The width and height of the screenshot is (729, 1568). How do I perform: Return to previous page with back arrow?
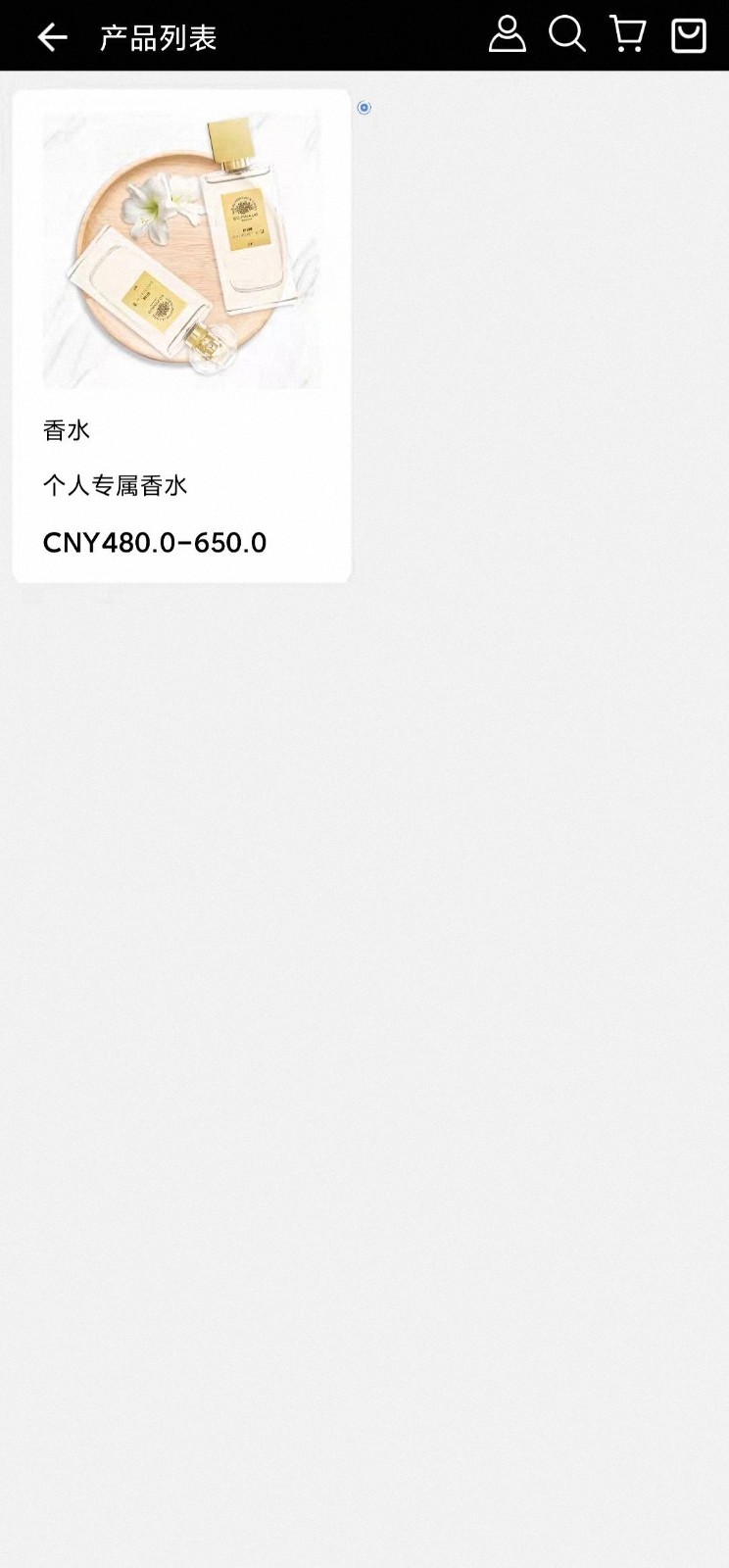pyautogui.click(x=51, y=37)
